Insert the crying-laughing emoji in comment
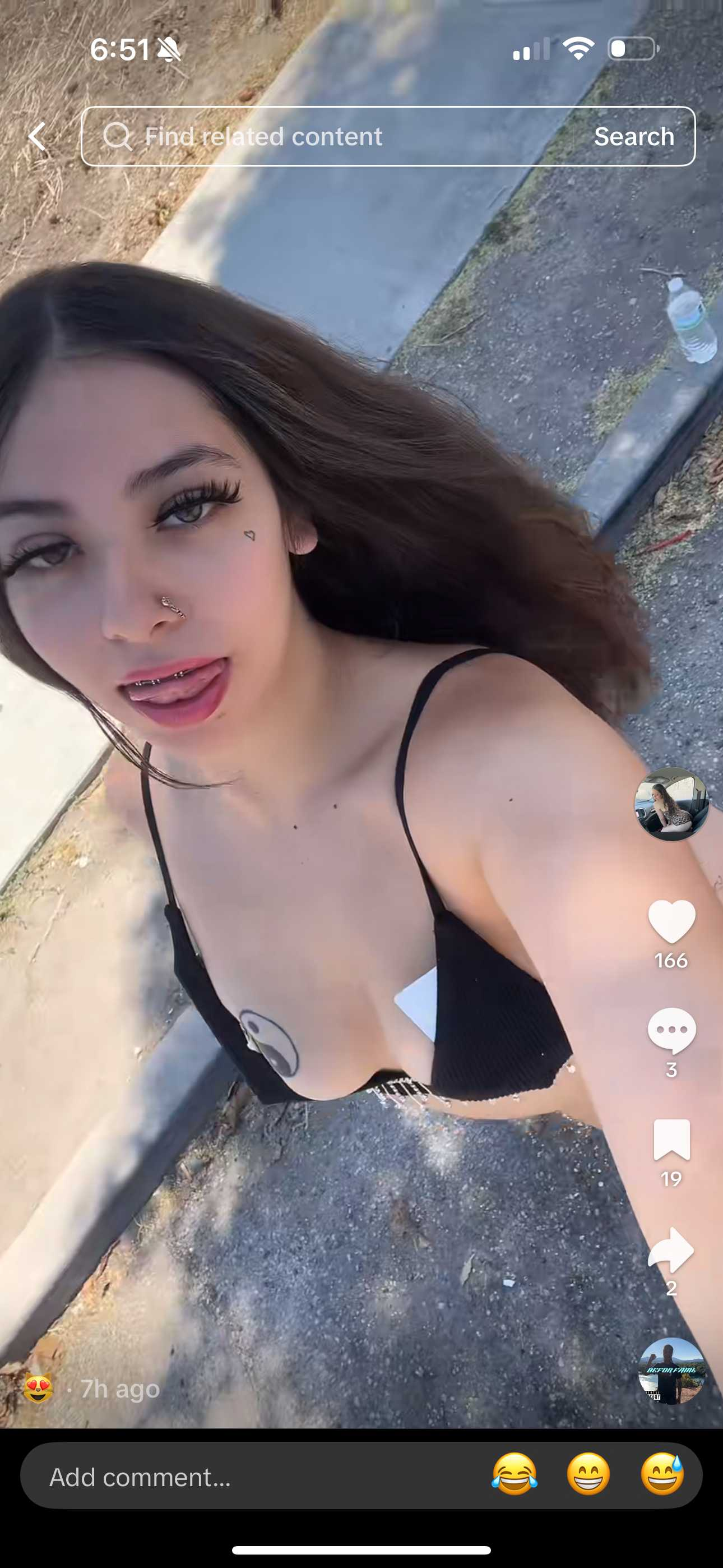The height and width of the screenshot is (1568, 723). [x=515, y=1475]
